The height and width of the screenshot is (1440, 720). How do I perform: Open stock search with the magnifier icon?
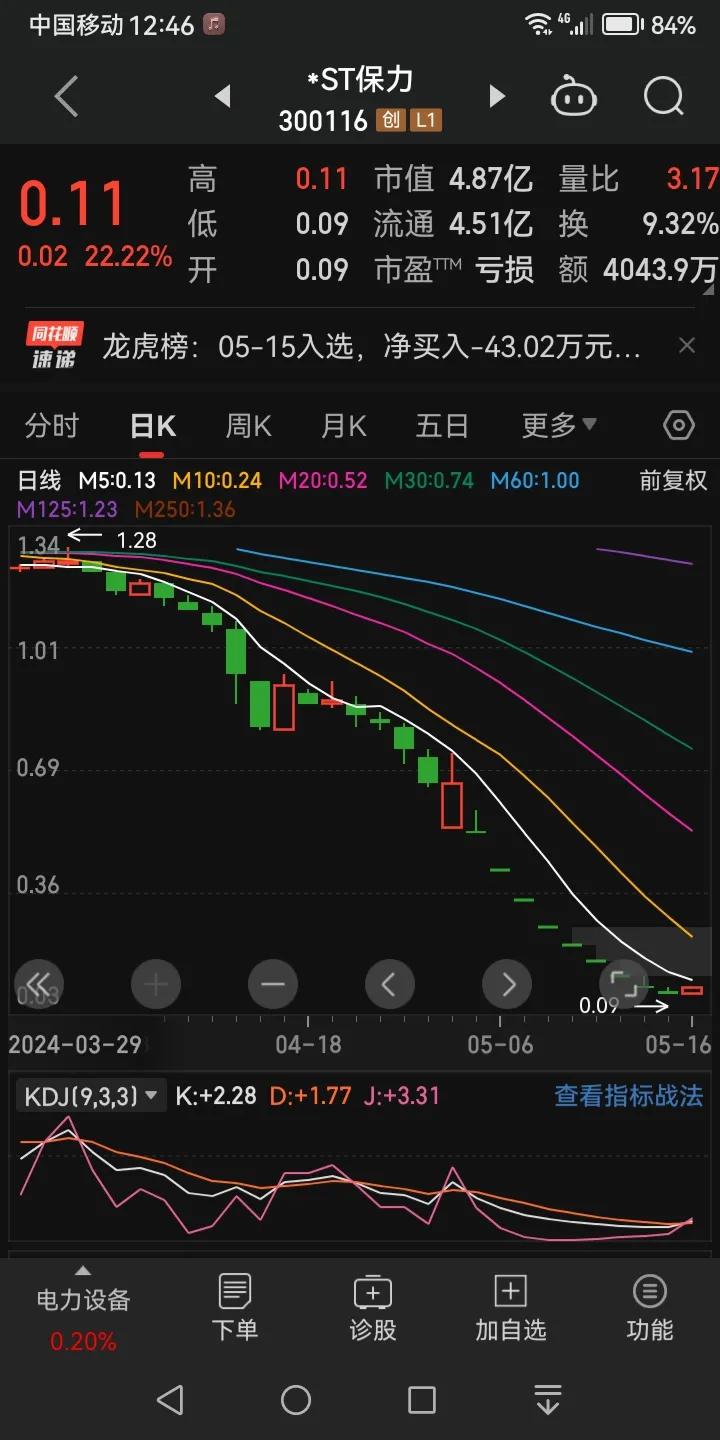pos(662,96)
